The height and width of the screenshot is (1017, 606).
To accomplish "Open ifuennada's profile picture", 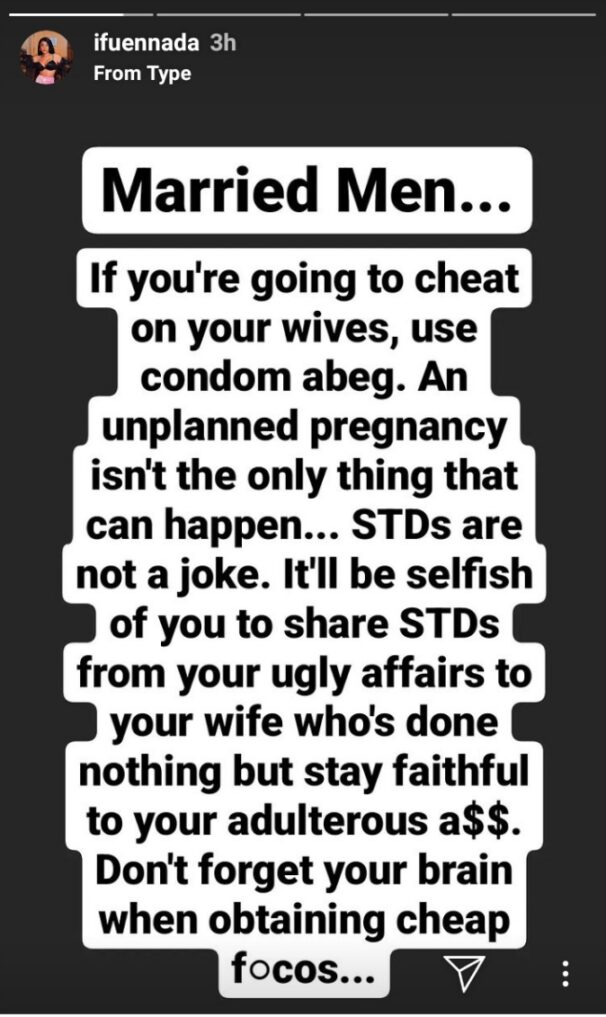I will 45,58.
